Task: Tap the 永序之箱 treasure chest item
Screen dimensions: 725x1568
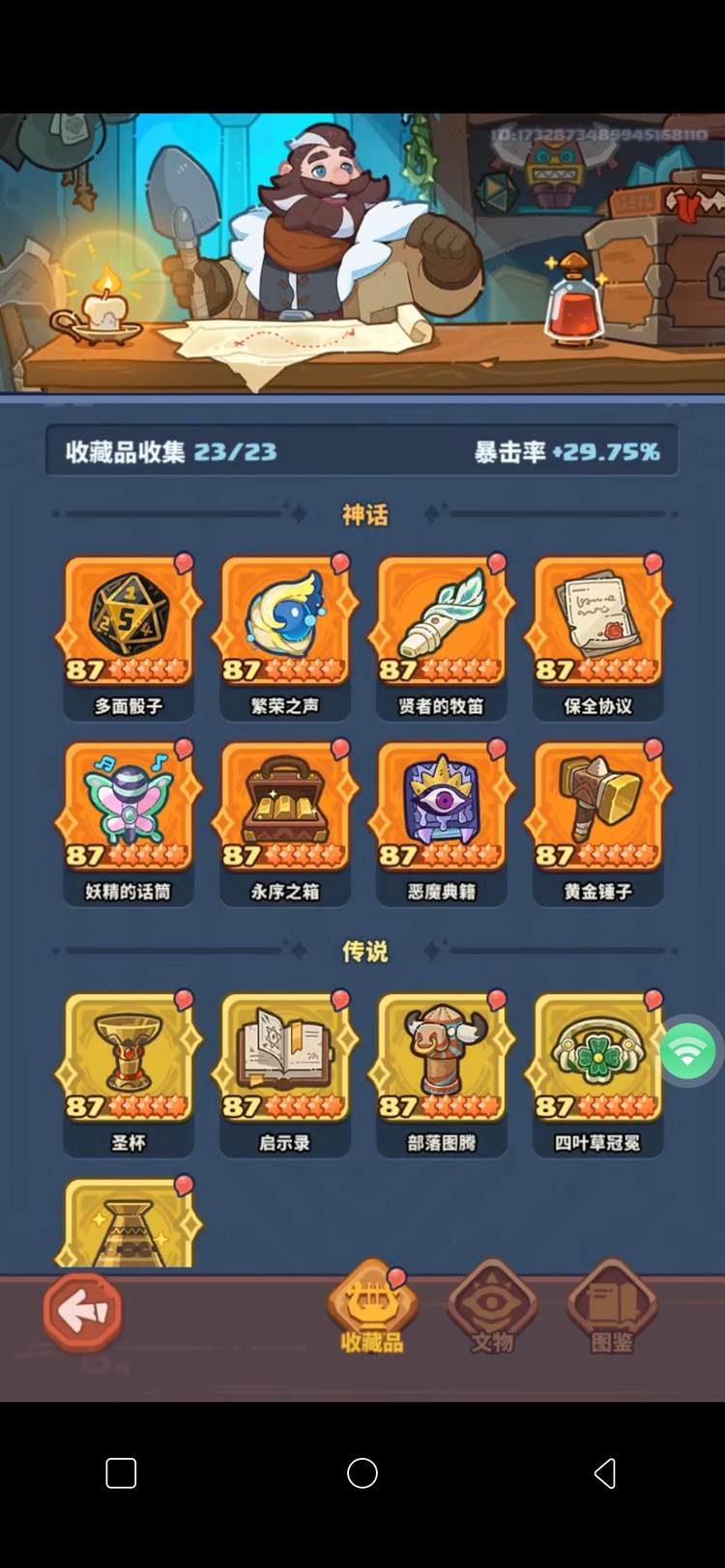Action: coord(285,810)
